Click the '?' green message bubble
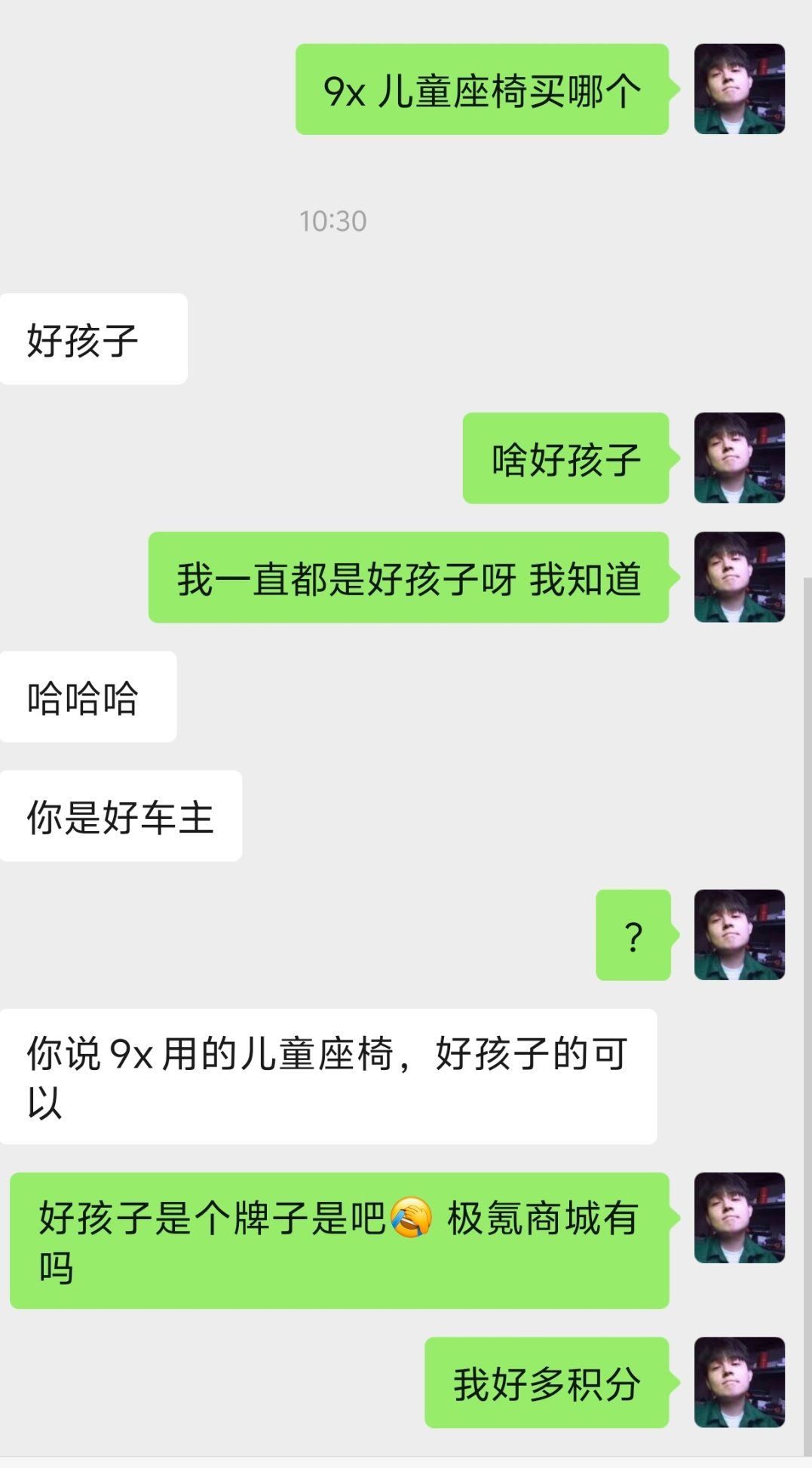 click(633, 935)
